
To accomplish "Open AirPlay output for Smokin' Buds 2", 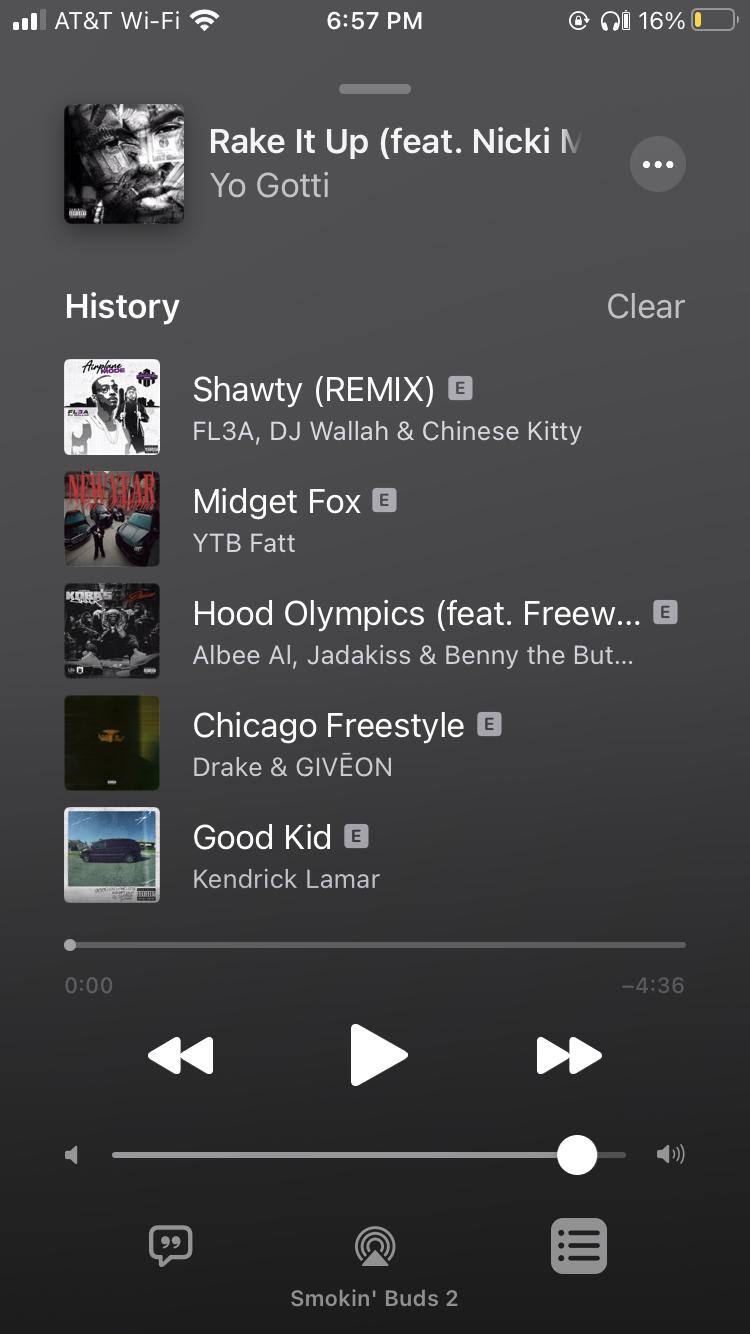I will click(x=375, y=1248).
